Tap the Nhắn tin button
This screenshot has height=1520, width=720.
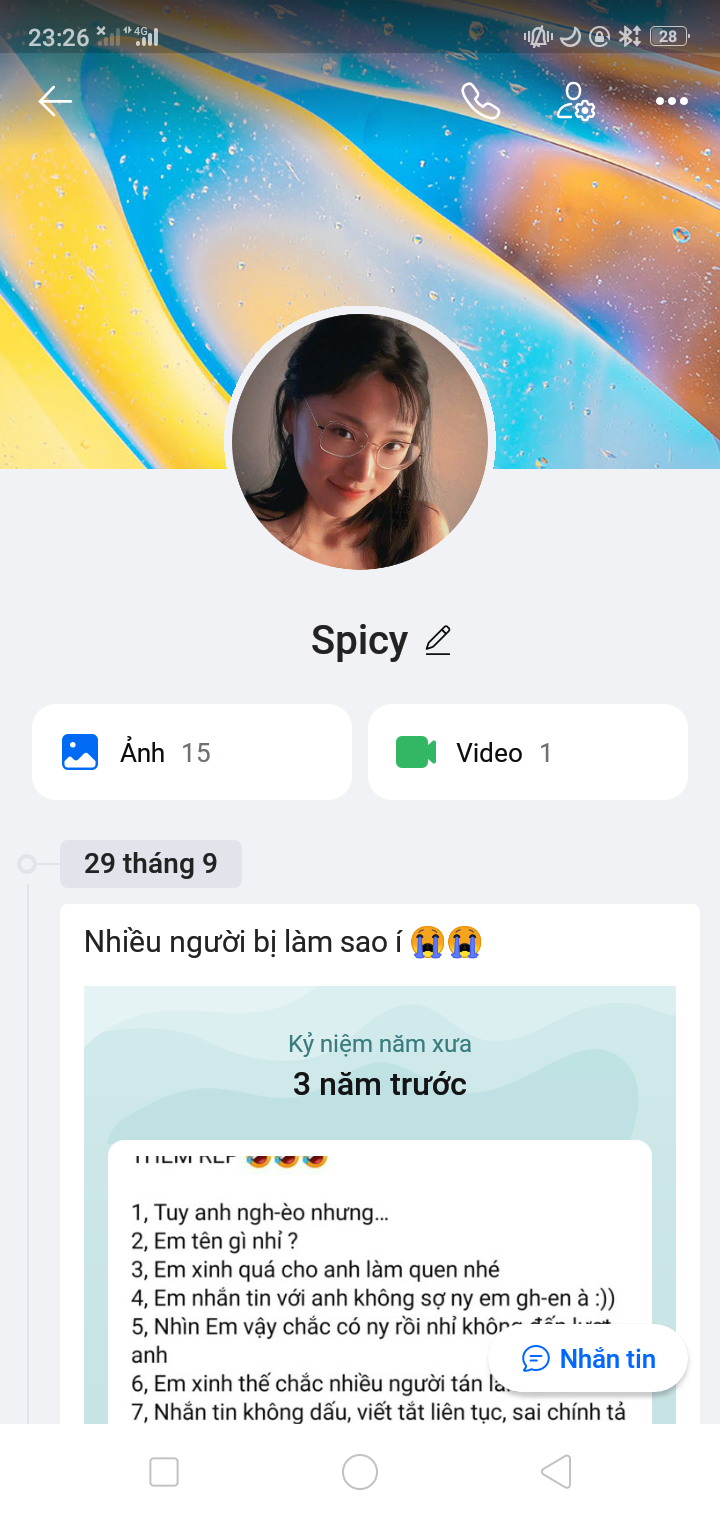588,1358
